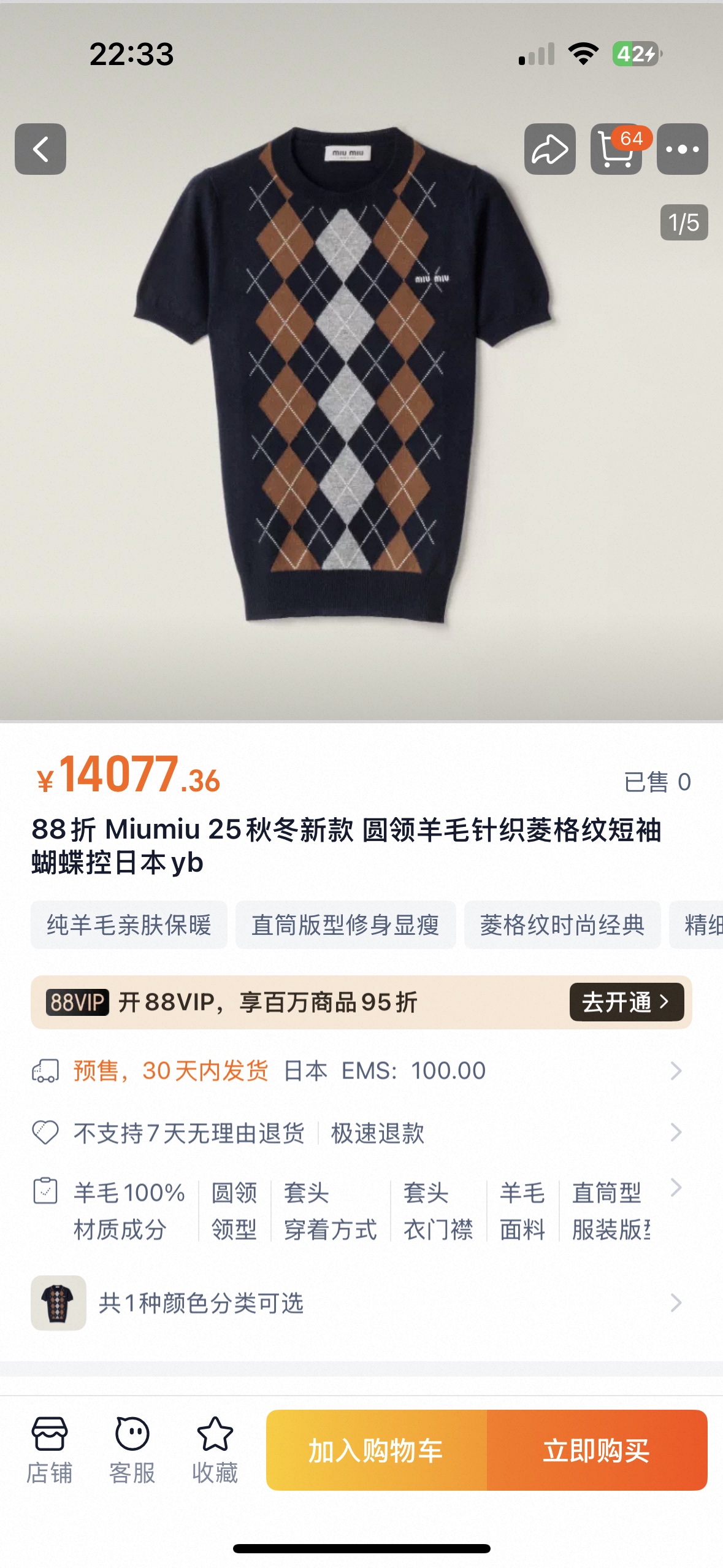Select the 菱格纹时尚经典 tag chip

pyautogui.click(x=562, y=924)
